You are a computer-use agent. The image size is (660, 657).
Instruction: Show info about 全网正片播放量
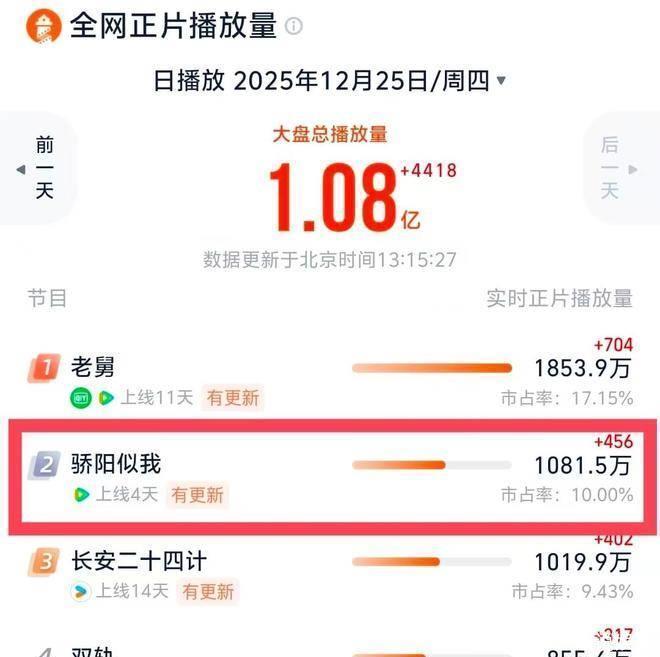[x=294, y=27]
